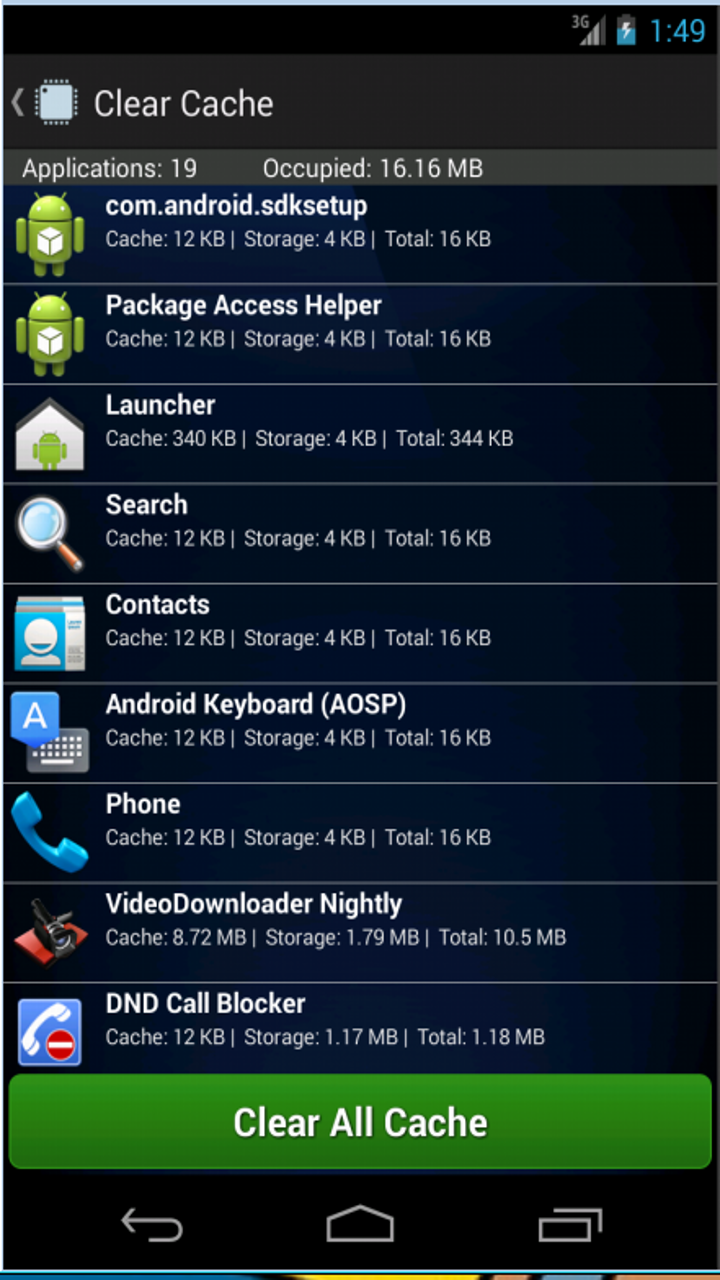The height and width of the screenshot is (1280, 720).
Task: Select the Launcher home icon
Action: click(x=50, y=431)
